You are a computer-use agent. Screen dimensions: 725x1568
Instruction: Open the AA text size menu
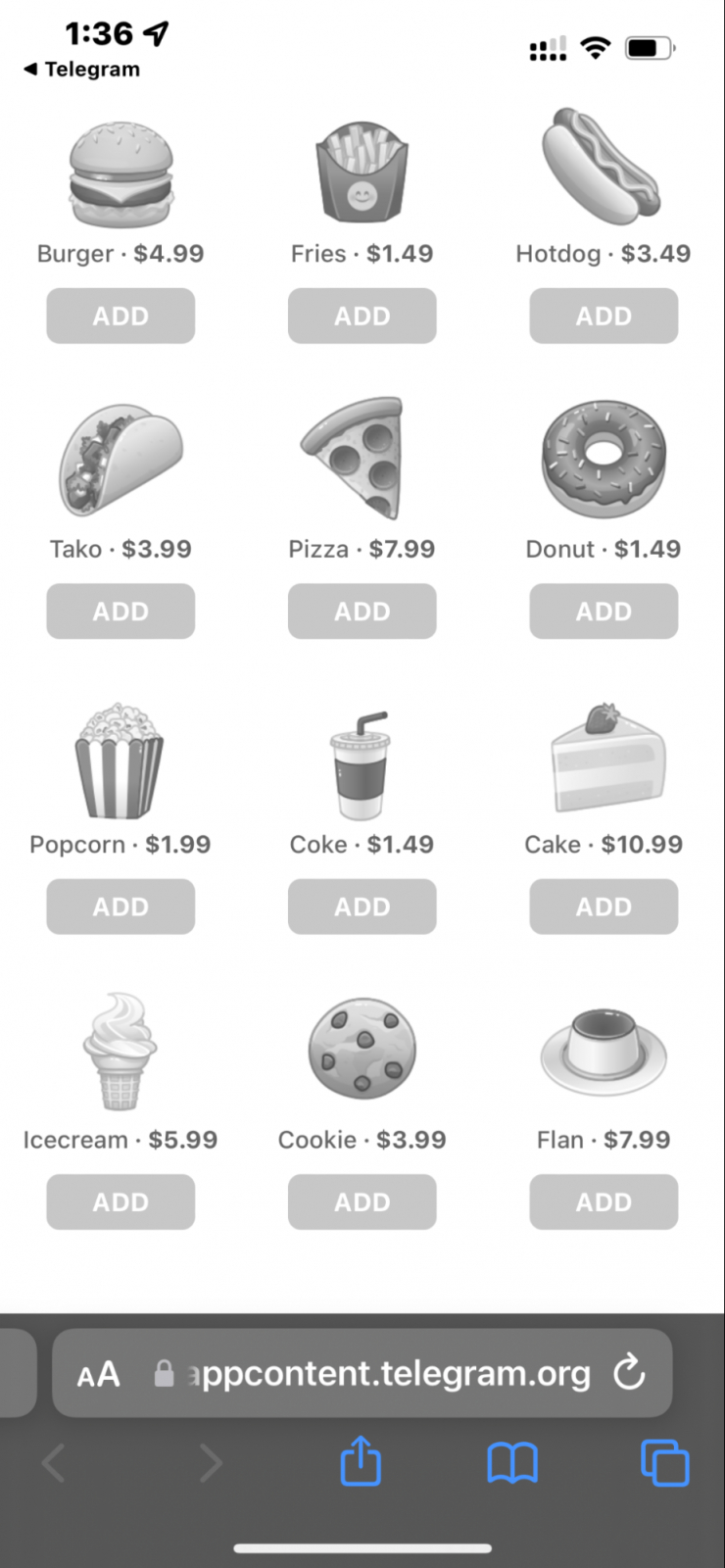(x=98, y=1374)
